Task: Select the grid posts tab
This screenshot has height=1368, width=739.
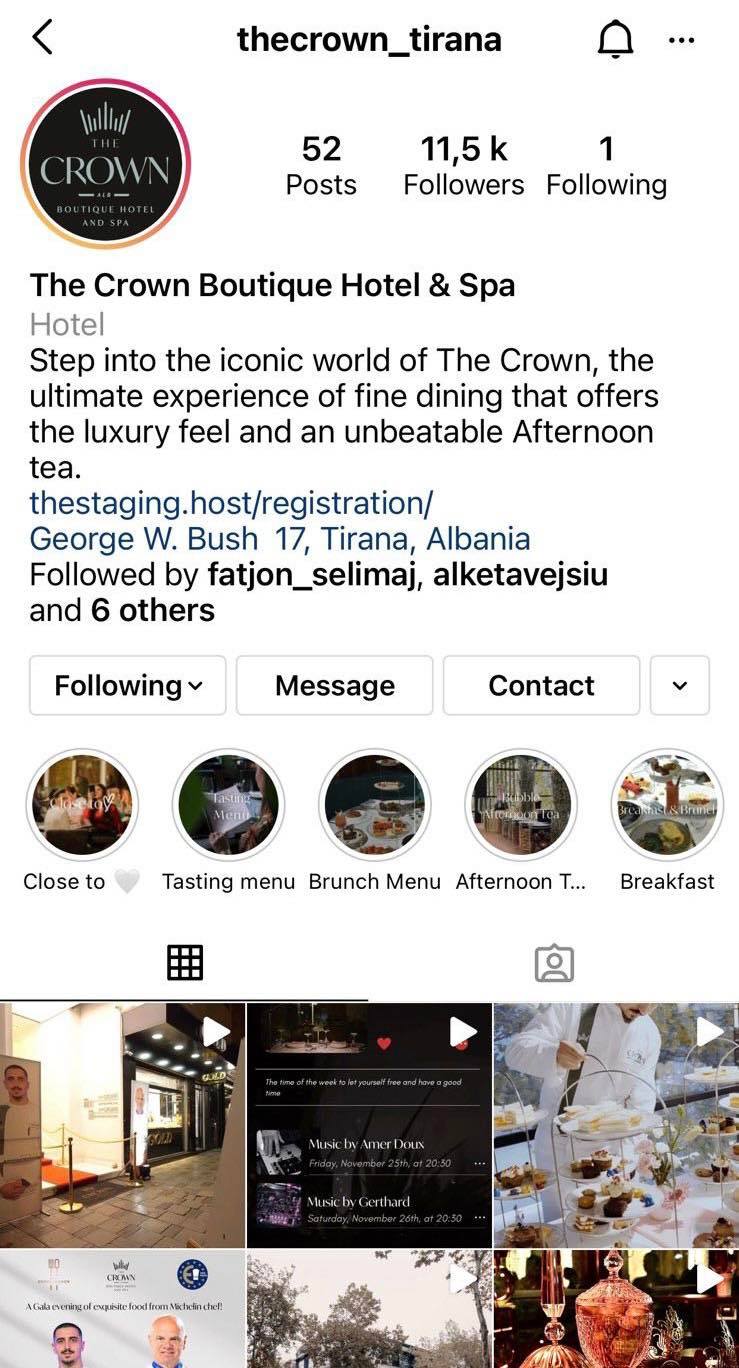Action: coord(184,963)
